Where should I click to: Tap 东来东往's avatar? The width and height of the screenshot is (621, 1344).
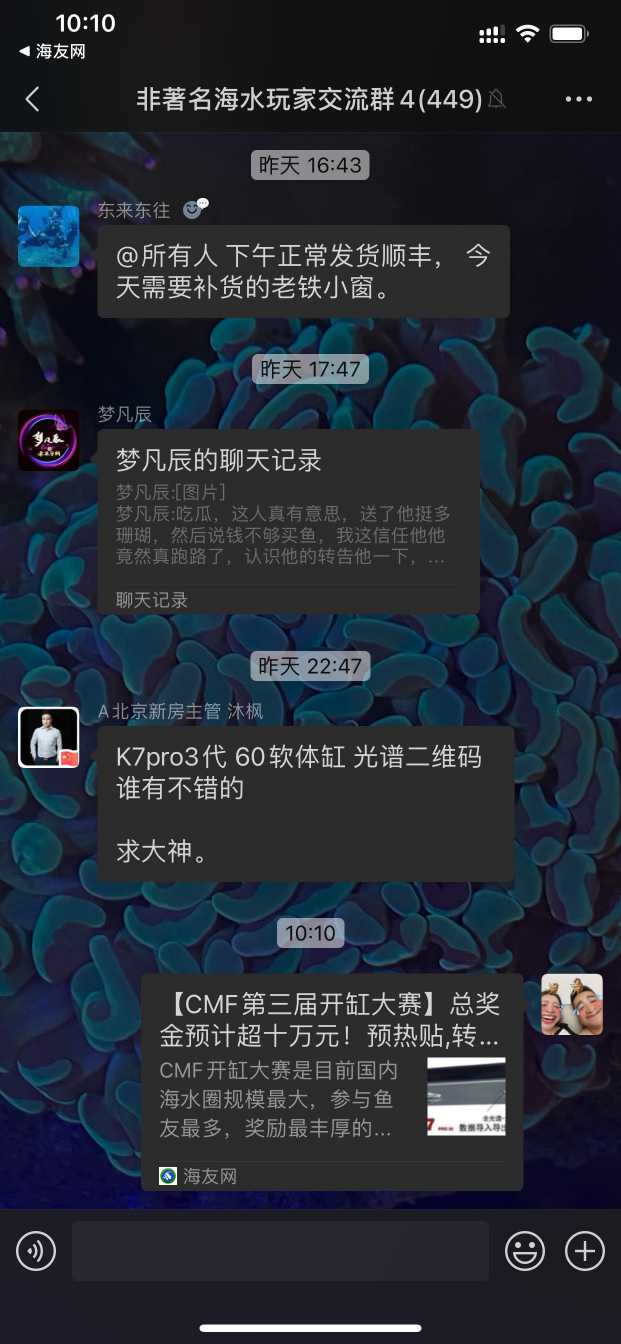tap(48, 237)
